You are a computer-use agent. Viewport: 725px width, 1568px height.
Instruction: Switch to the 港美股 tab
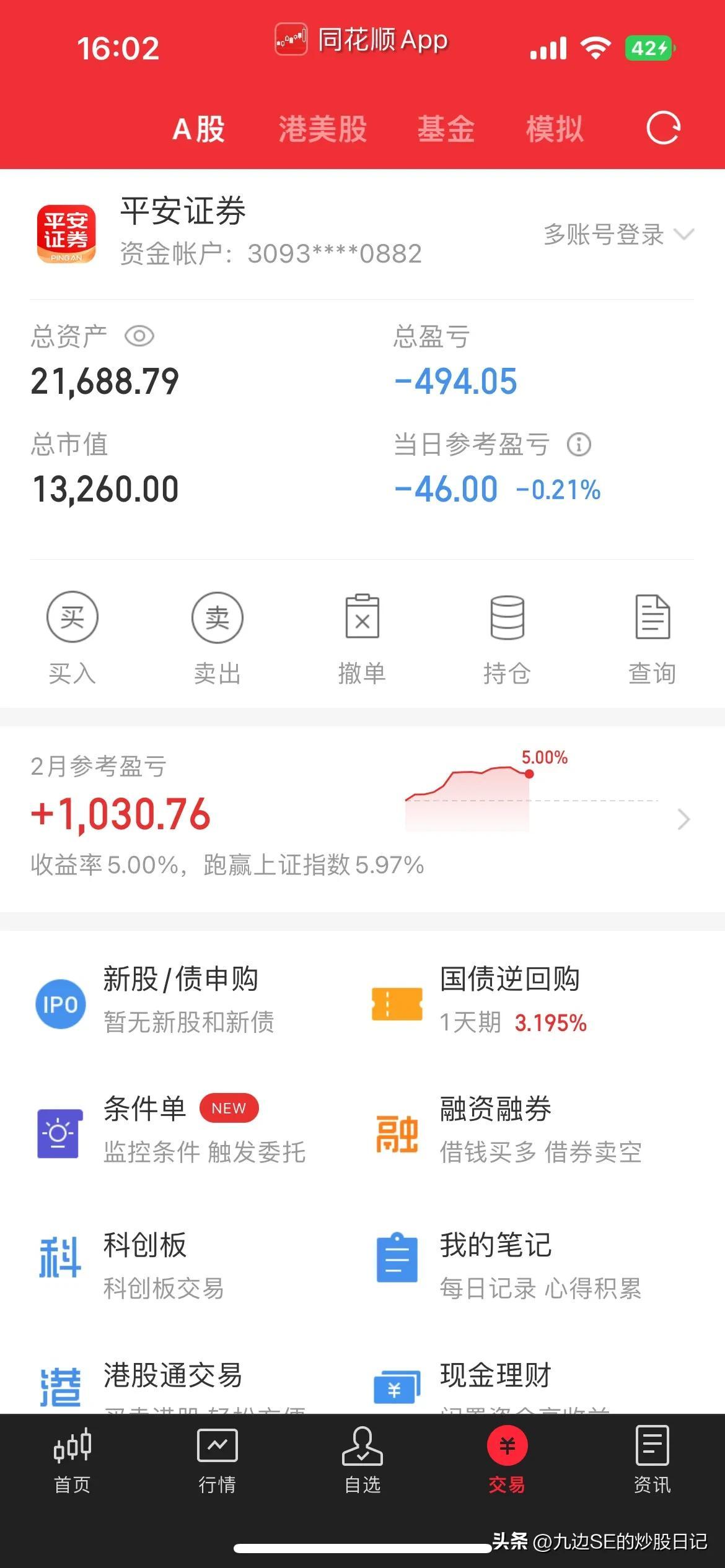click(x=322, y=129)
